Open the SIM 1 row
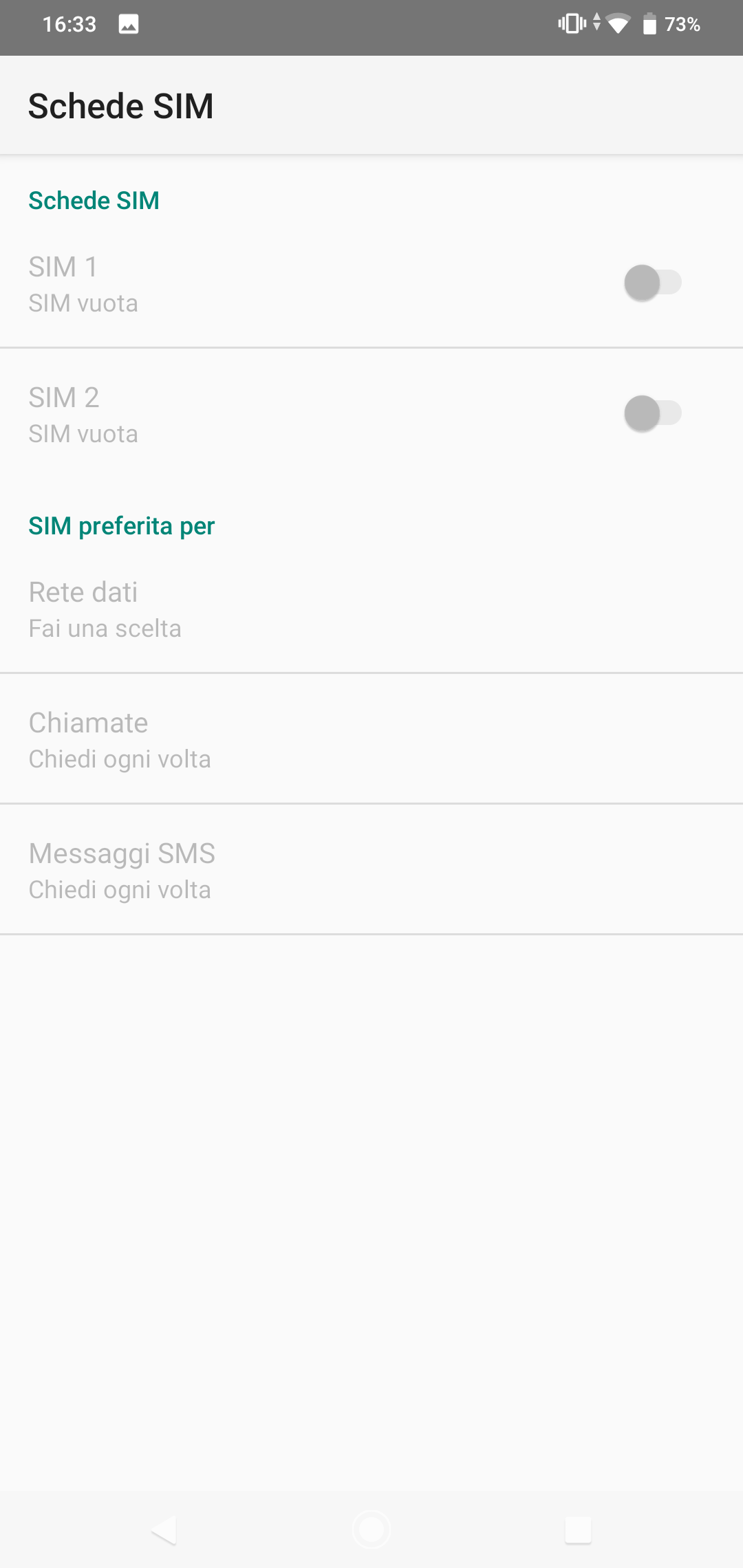This screenshot has width=743, height=1568. pos(371,283)
